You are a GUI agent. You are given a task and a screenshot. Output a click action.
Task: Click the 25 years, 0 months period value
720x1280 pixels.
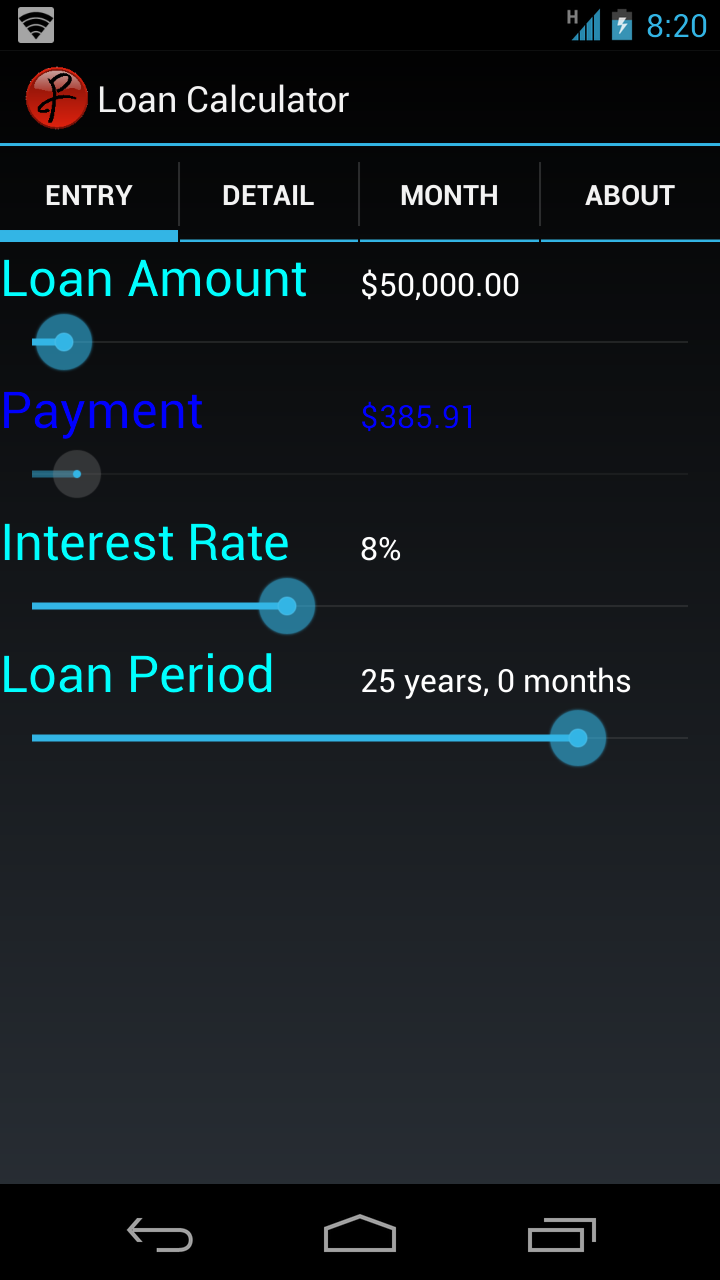coord(496,681)
